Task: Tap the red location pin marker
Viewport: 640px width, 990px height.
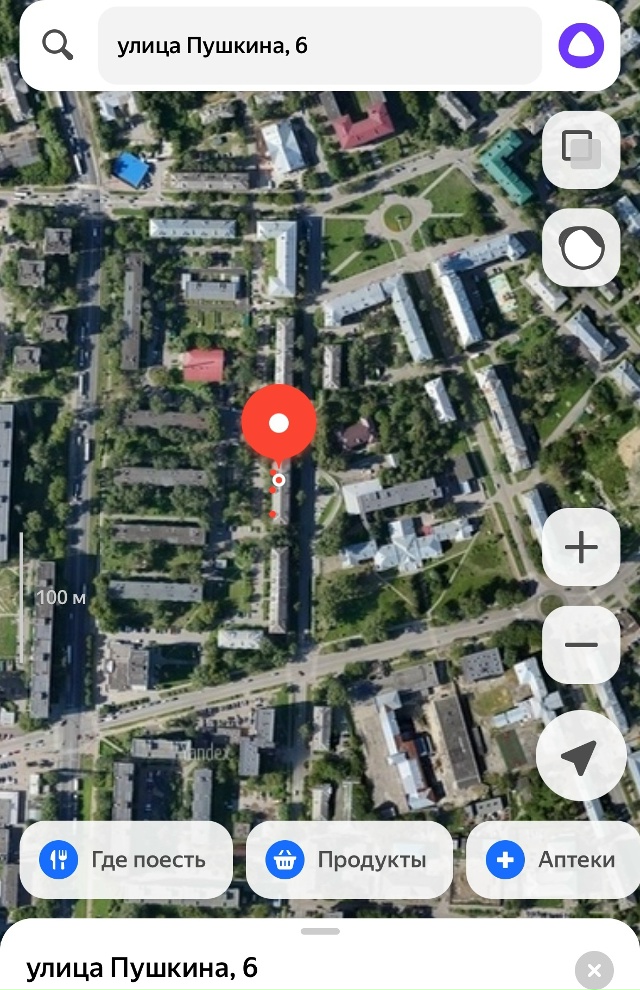Action: coord(279,424)
